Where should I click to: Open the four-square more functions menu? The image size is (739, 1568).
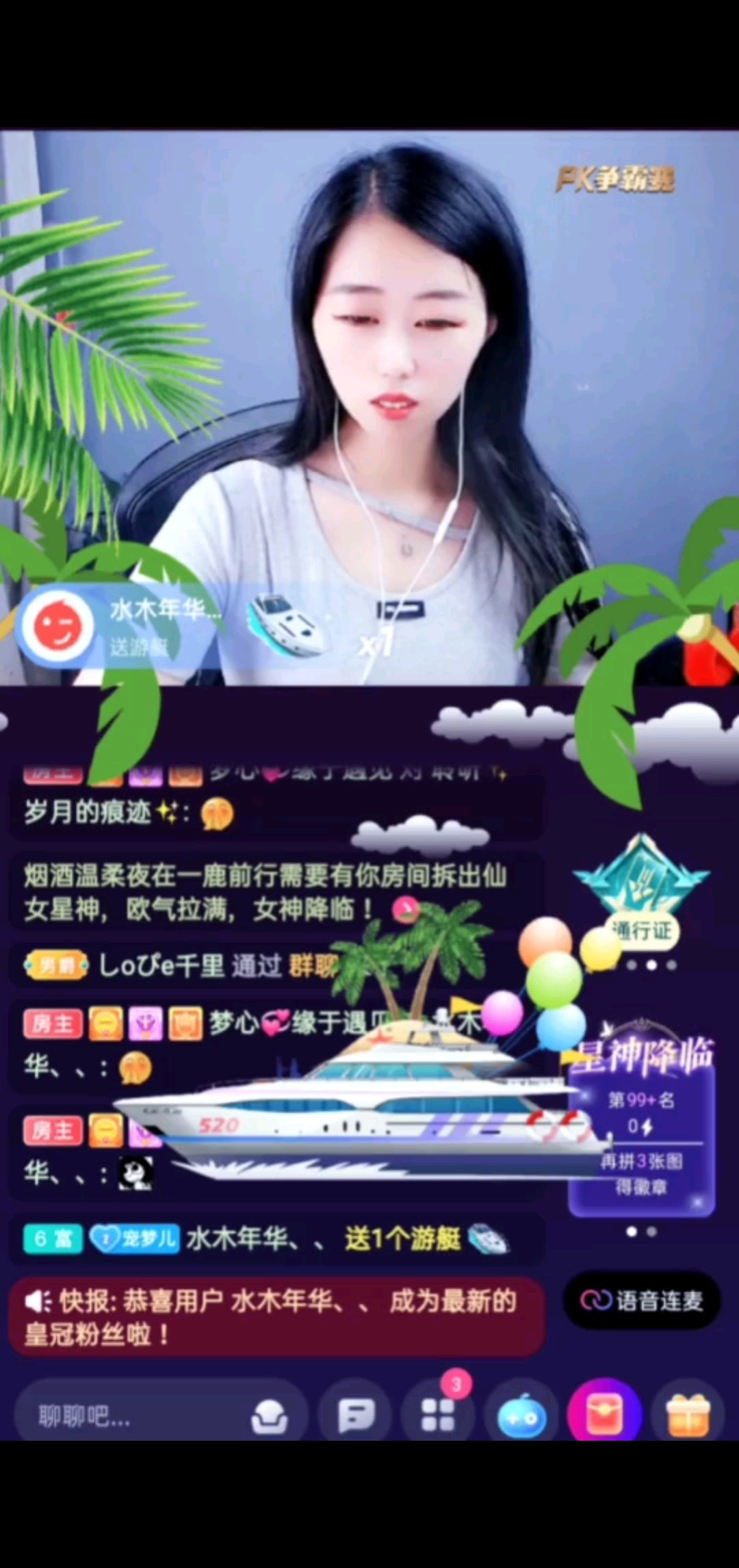[x=438, y=1415]
